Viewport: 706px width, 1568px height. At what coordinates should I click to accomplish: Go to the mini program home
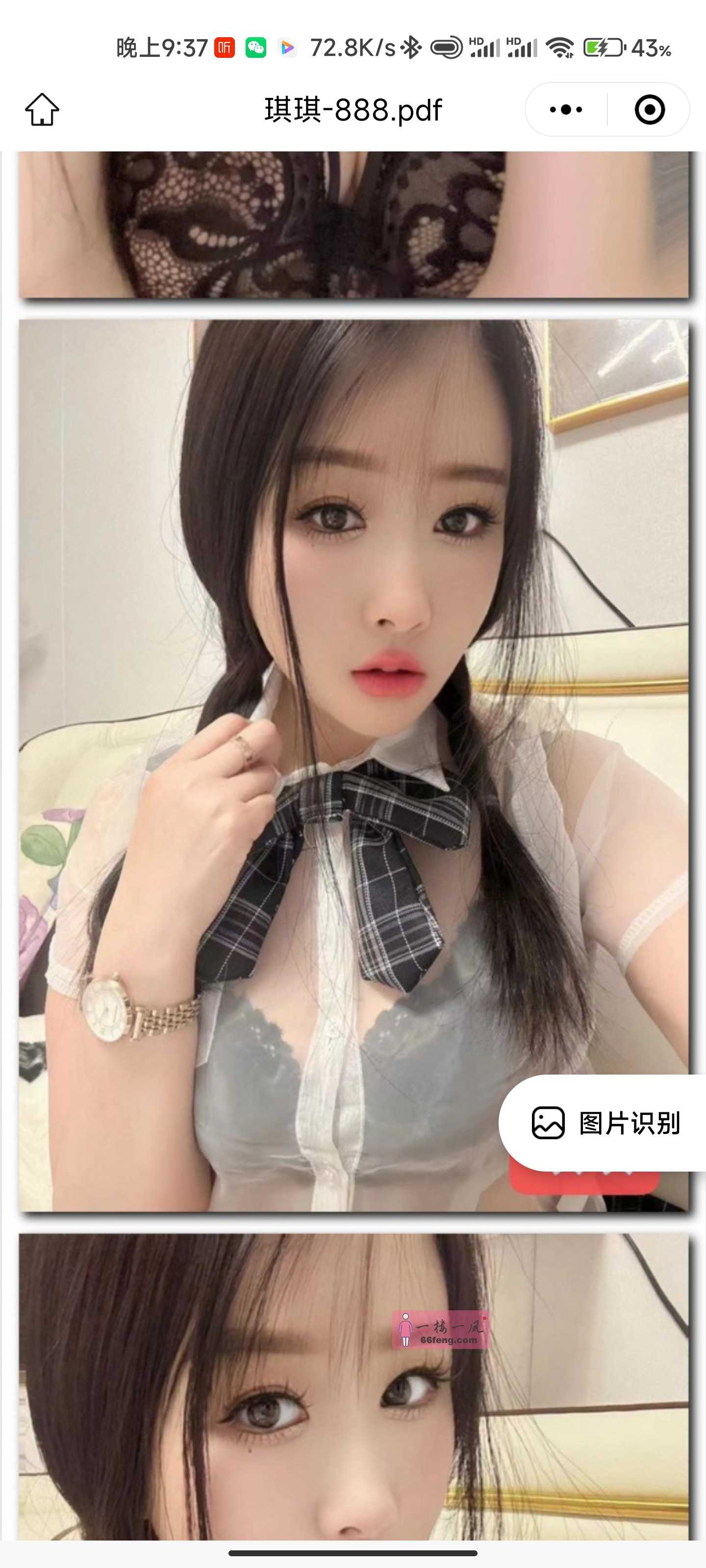pyautogui.click(x=42, y=110)
